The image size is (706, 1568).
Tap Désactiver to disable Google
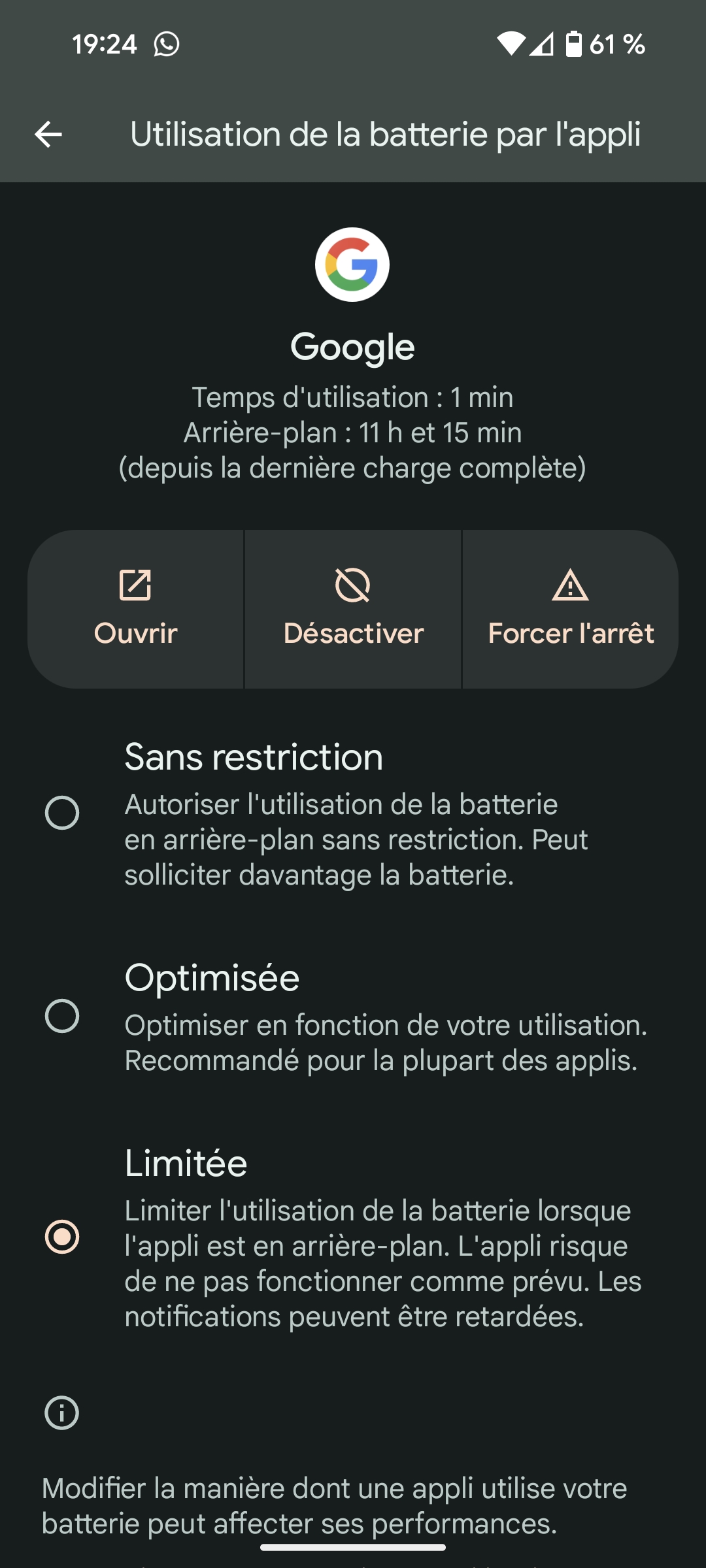[353, 609]
